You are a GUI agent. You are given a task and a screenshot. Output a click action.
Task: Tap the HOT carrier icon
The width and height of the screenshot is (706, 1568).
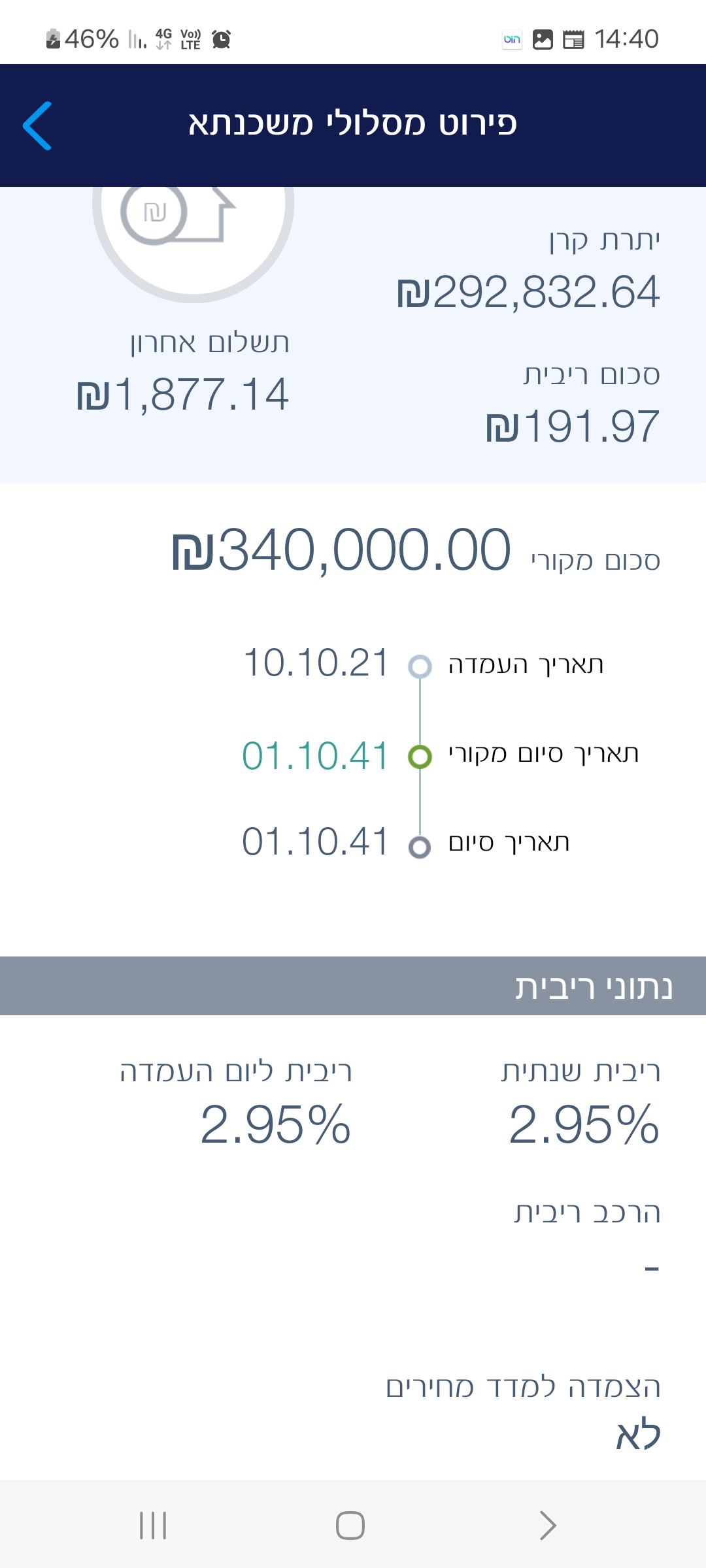pos(511,39)
